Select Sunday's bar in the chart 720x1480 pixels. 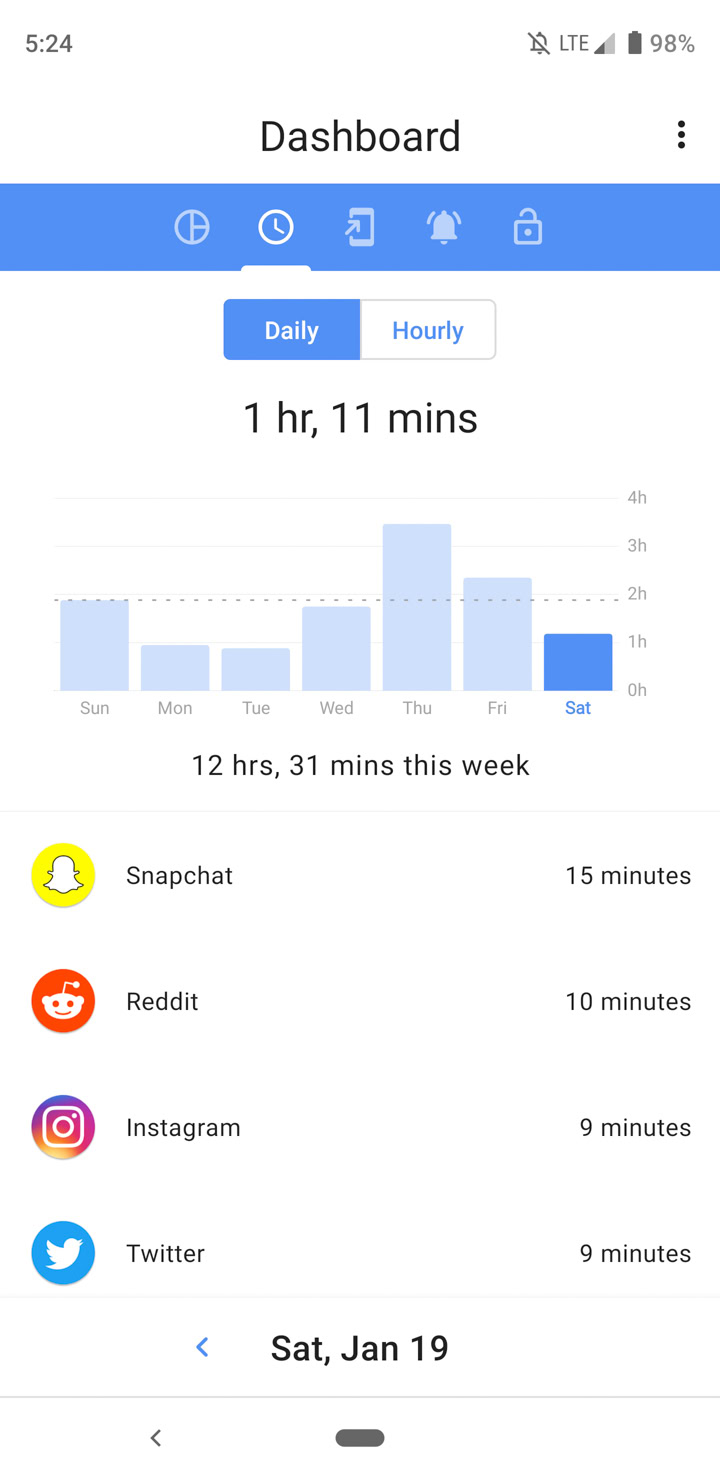tap(94, 645)
